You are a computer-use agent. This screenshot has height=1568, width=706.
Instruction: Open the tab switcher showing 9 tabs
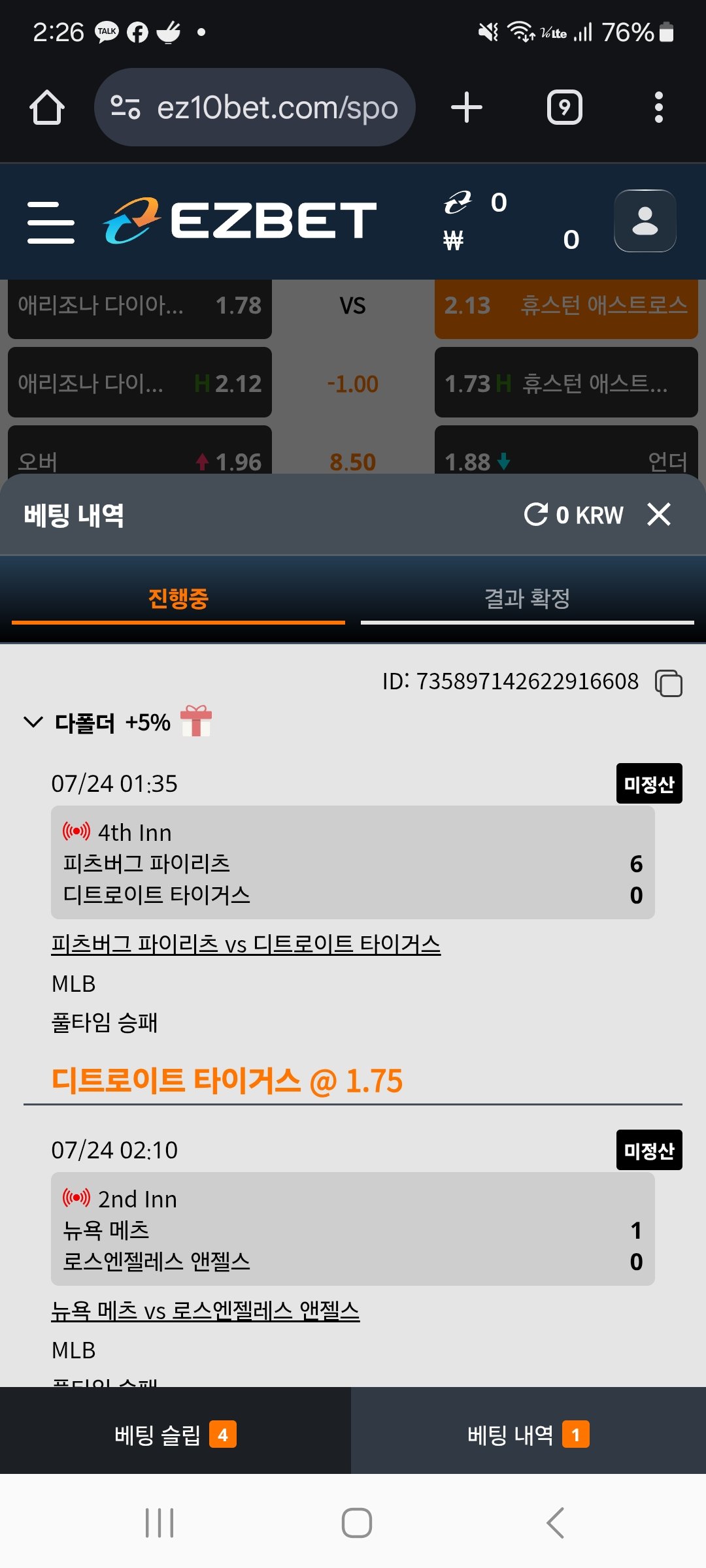tap(564, 107)
